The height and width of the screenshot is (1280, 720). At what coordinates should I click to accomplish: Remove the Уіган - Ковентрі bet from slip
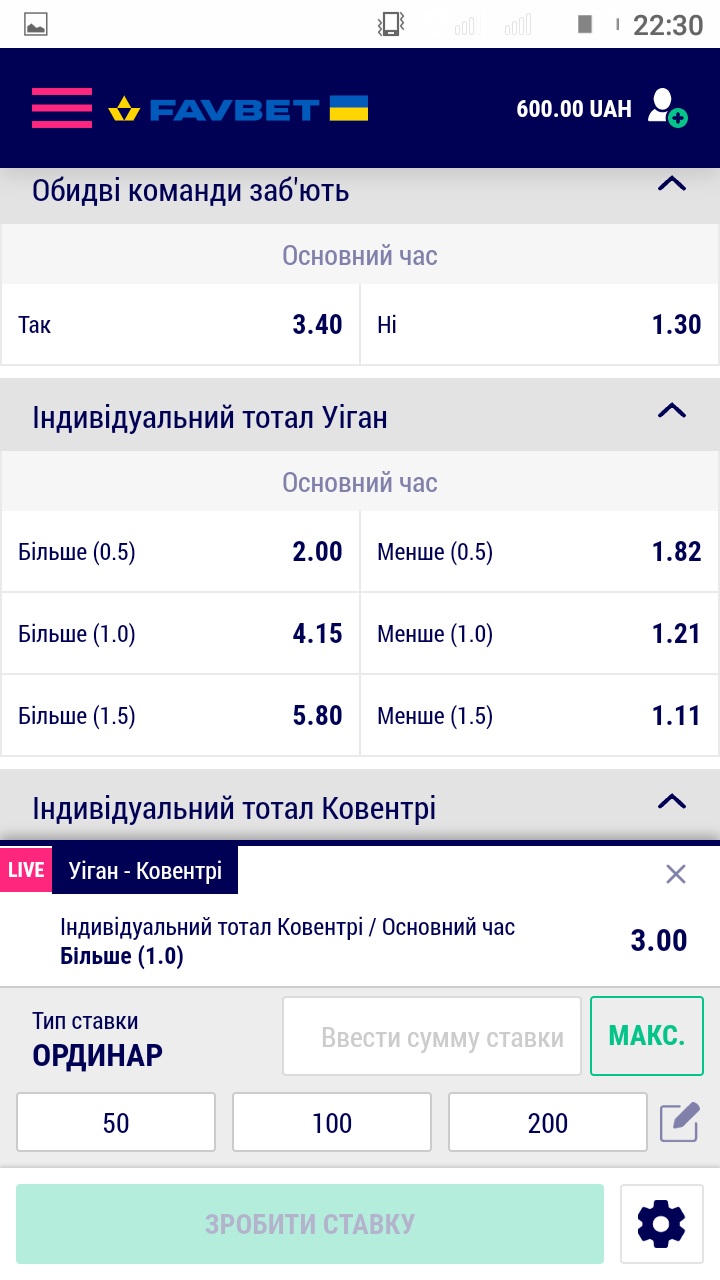(x=676, y=874)
